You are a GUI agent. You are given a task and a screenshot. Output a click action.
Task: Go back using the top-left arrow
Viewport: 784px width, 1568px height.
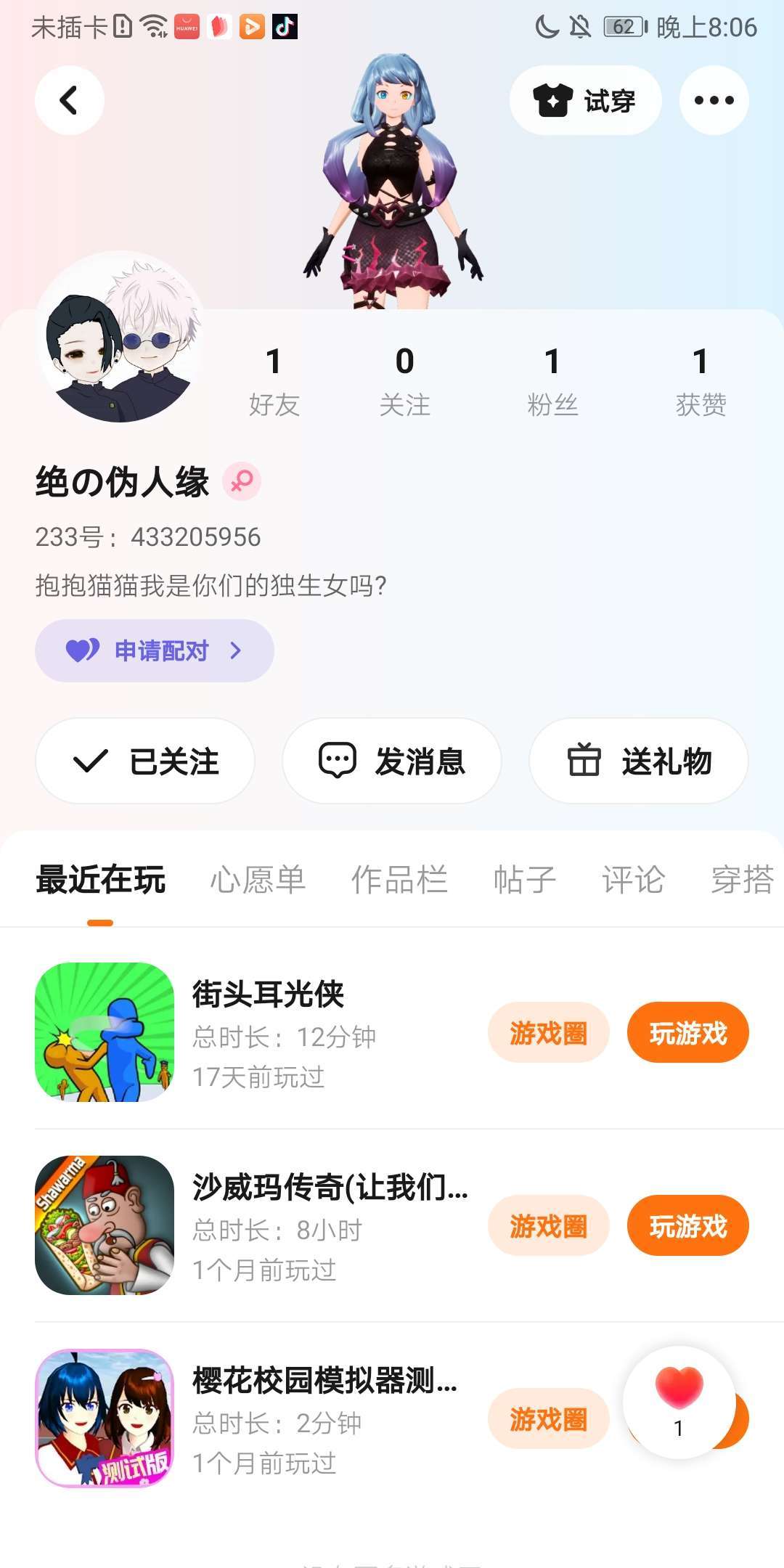tap(70, 100)
